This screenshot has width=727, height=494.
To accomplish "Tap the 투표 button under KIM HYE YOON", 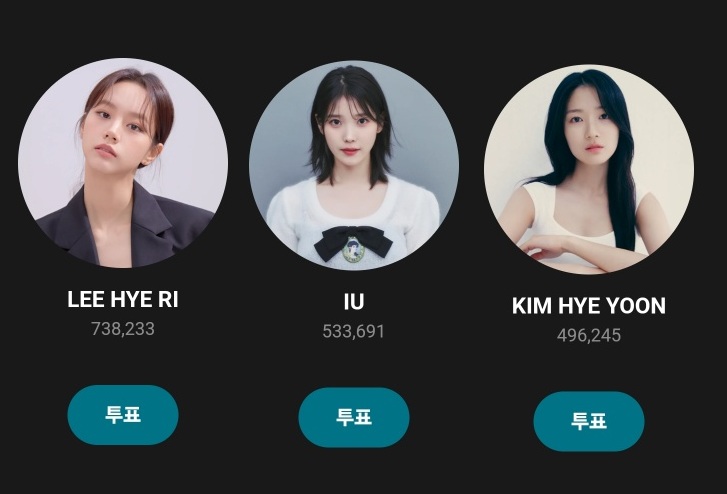I will click(x=588, y=421).
